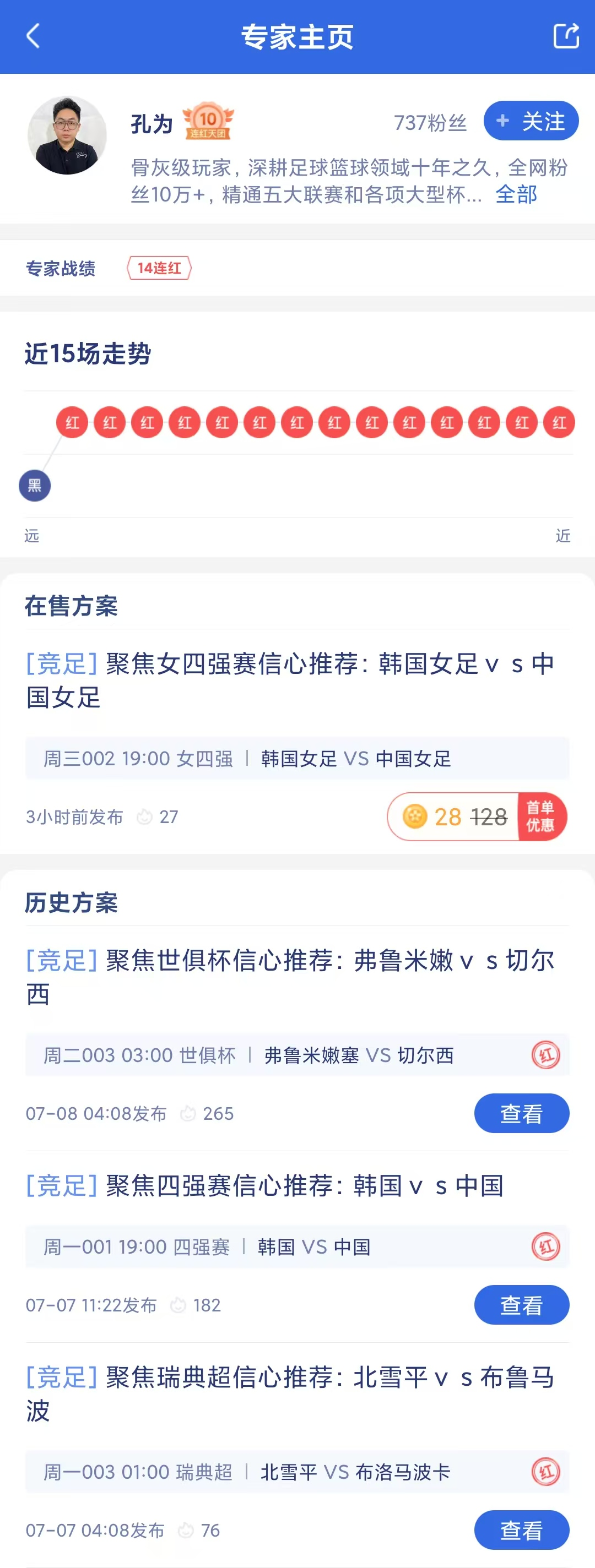Image resolution: width=595 pixels, height=1568 pixels.
Task: Open the 韩国女足 vs 中国女足 on-sale plan
Action: coord(290,680)
